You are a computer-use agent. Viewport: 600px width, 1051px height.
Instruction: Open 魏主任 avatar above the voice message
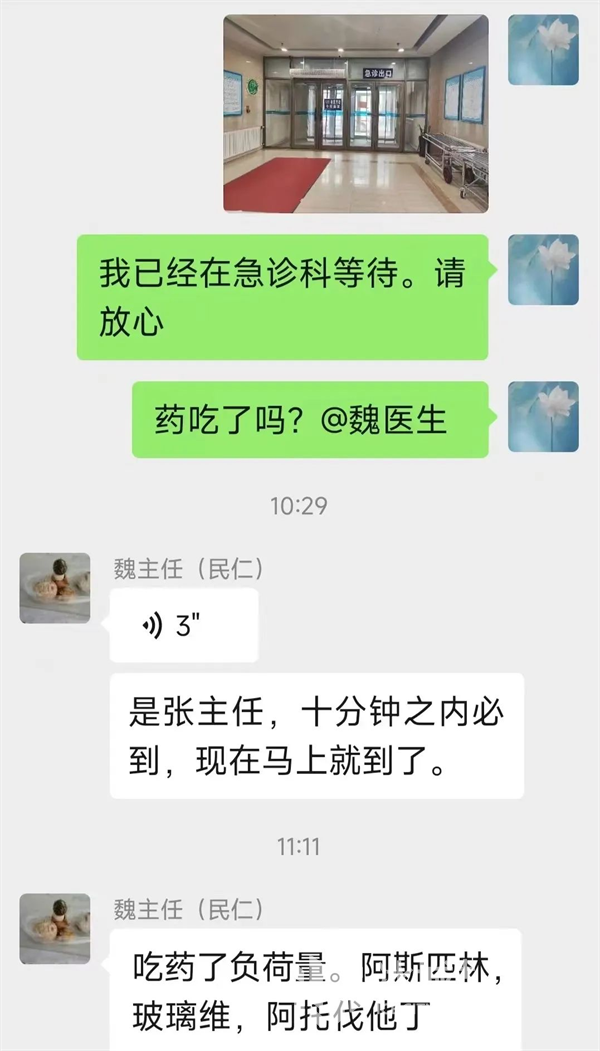[x=54, y=588]
